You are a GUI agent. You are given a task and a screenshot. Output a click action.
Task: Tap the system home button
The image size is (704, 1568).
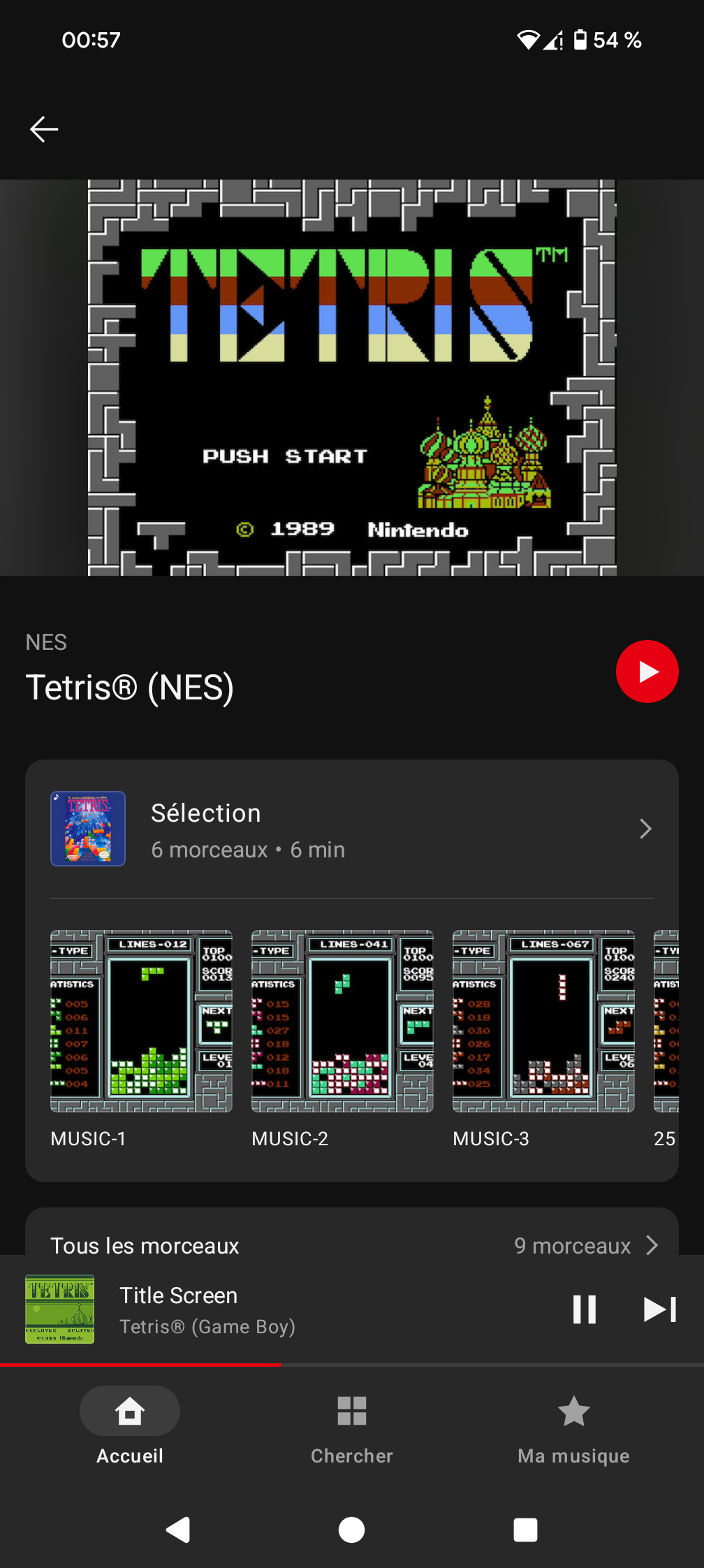(352, 1530)
